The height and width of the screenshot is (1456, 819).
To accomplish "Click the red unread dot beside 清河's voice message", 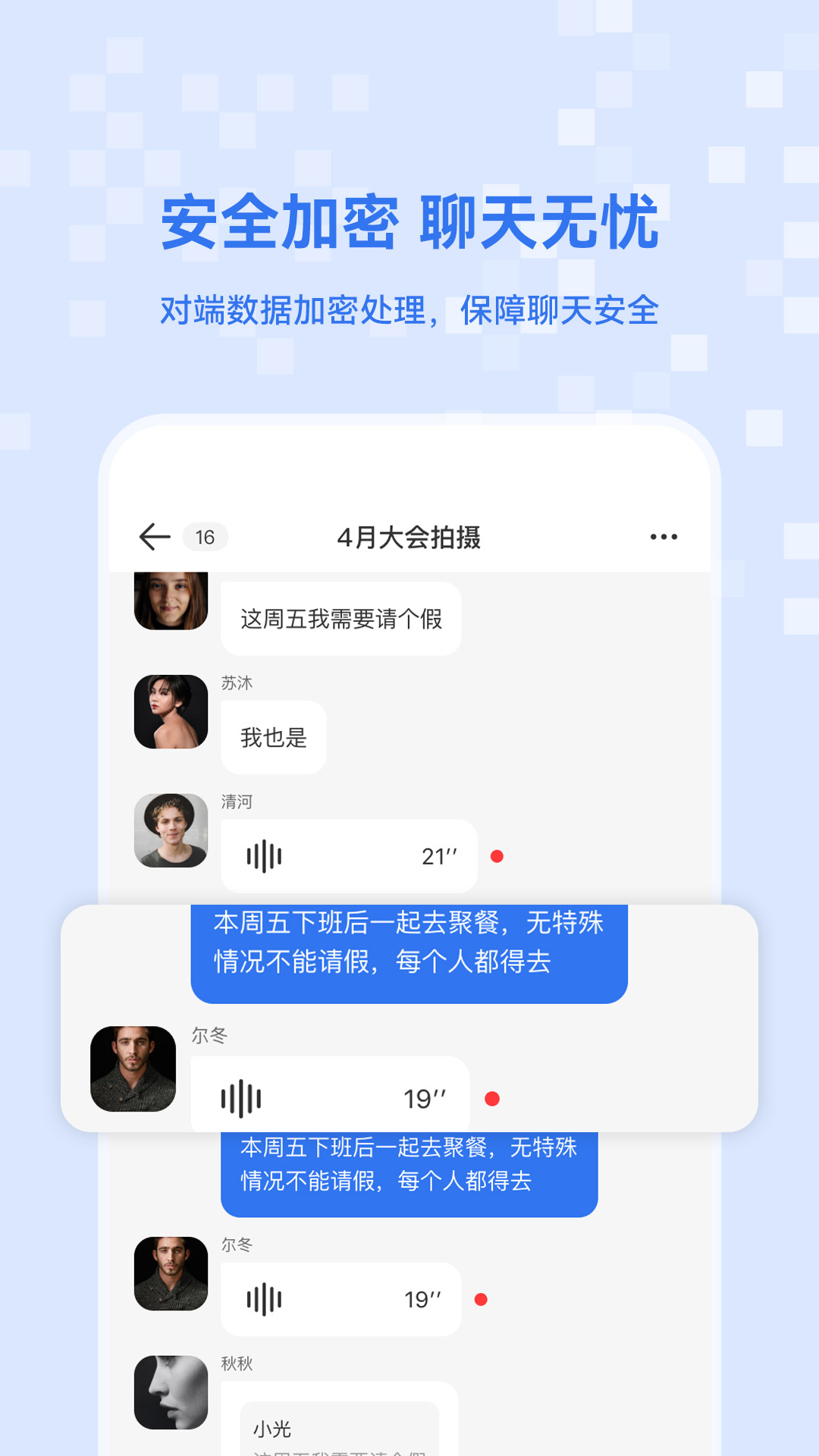I will 497,855.
